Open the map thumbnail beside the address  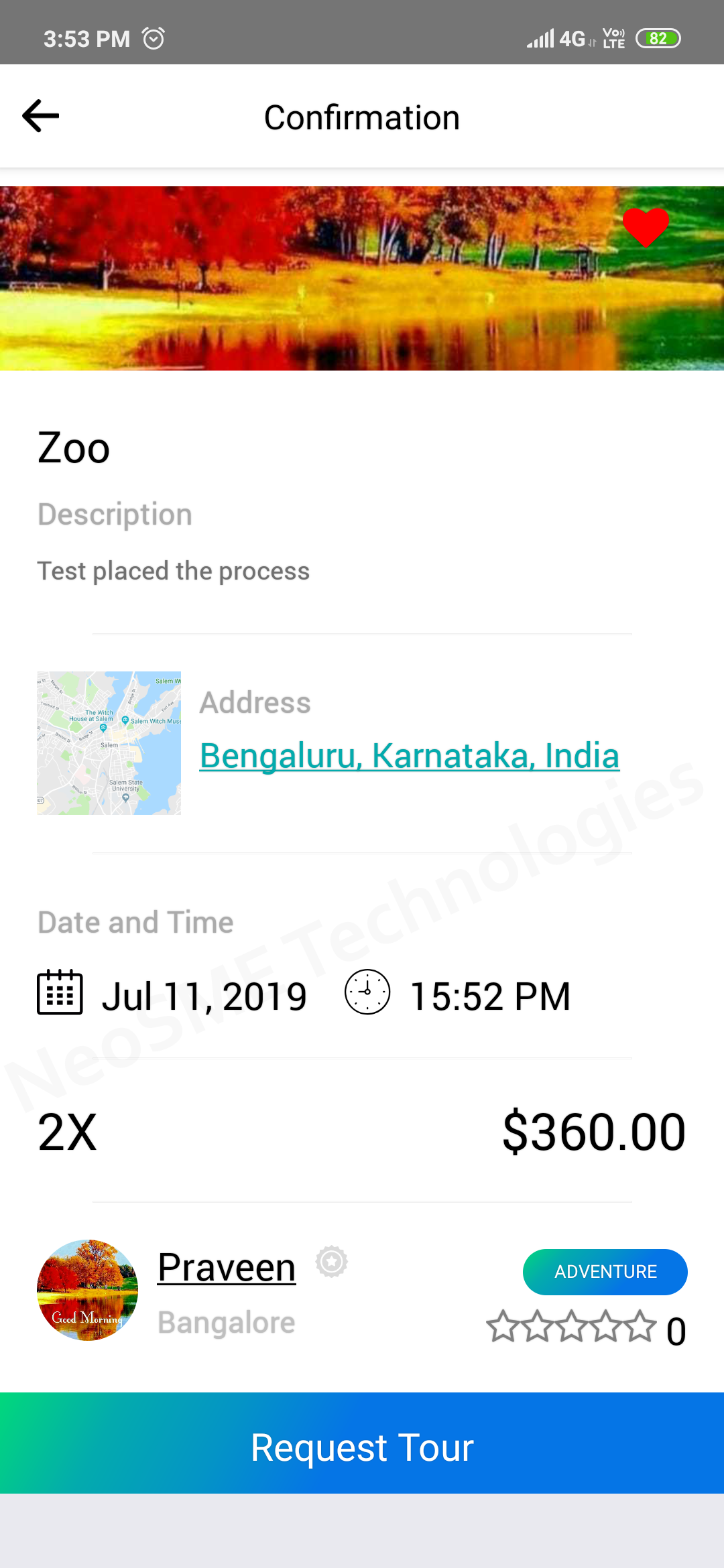pyautogui.click(x=109, y=743)
